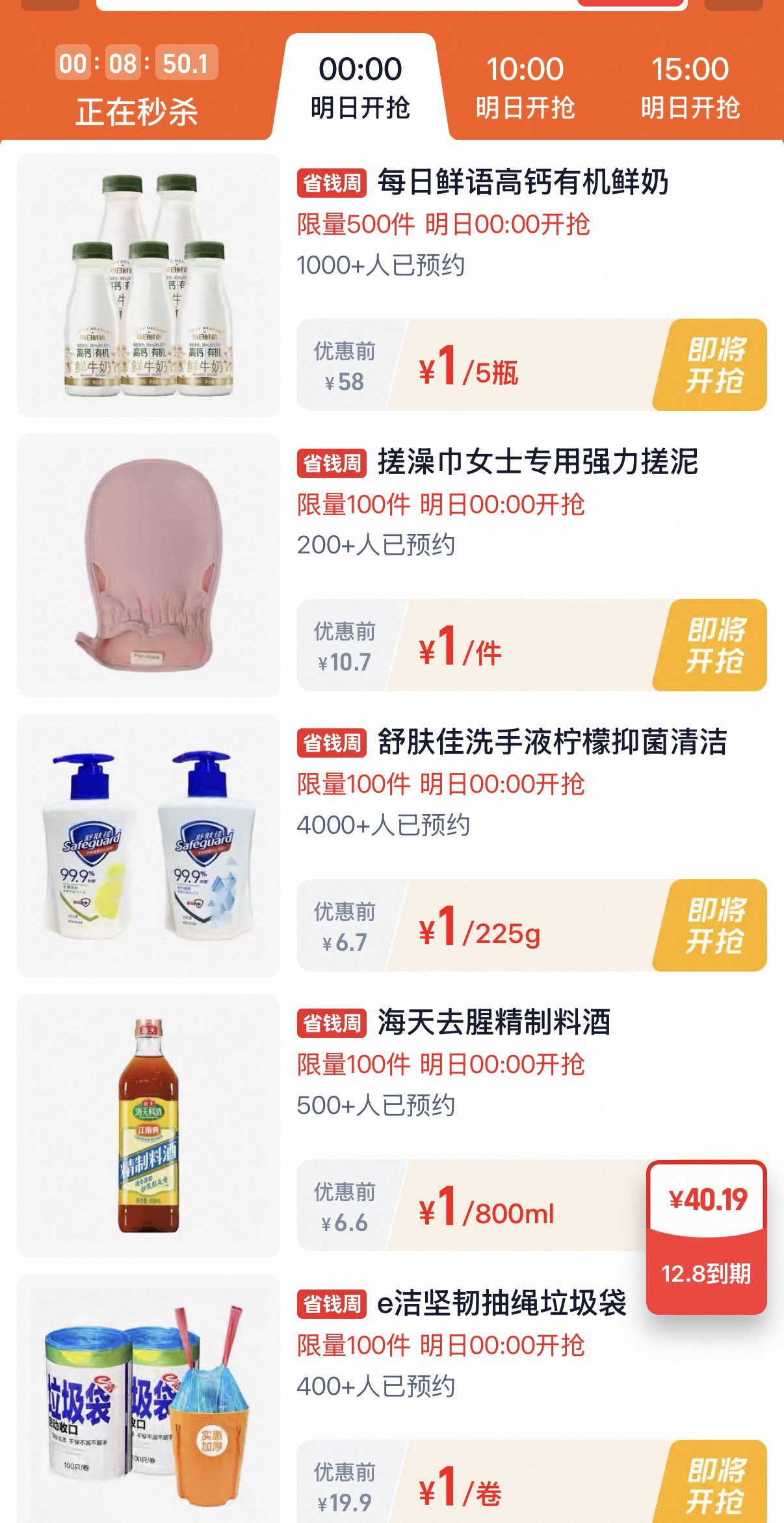Select the 00:00 明日开抢 tab
The width and height of the screenshot is (784, 1523).
coord(360,88)
